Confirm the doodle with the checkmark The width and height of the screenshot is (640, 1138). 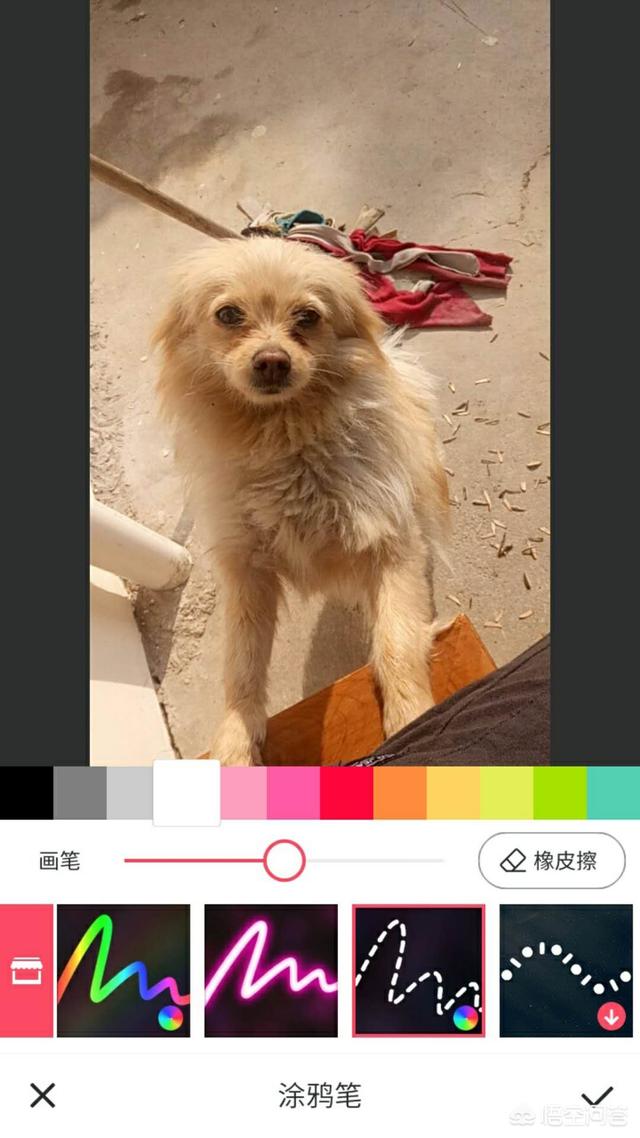(597, 1095)
